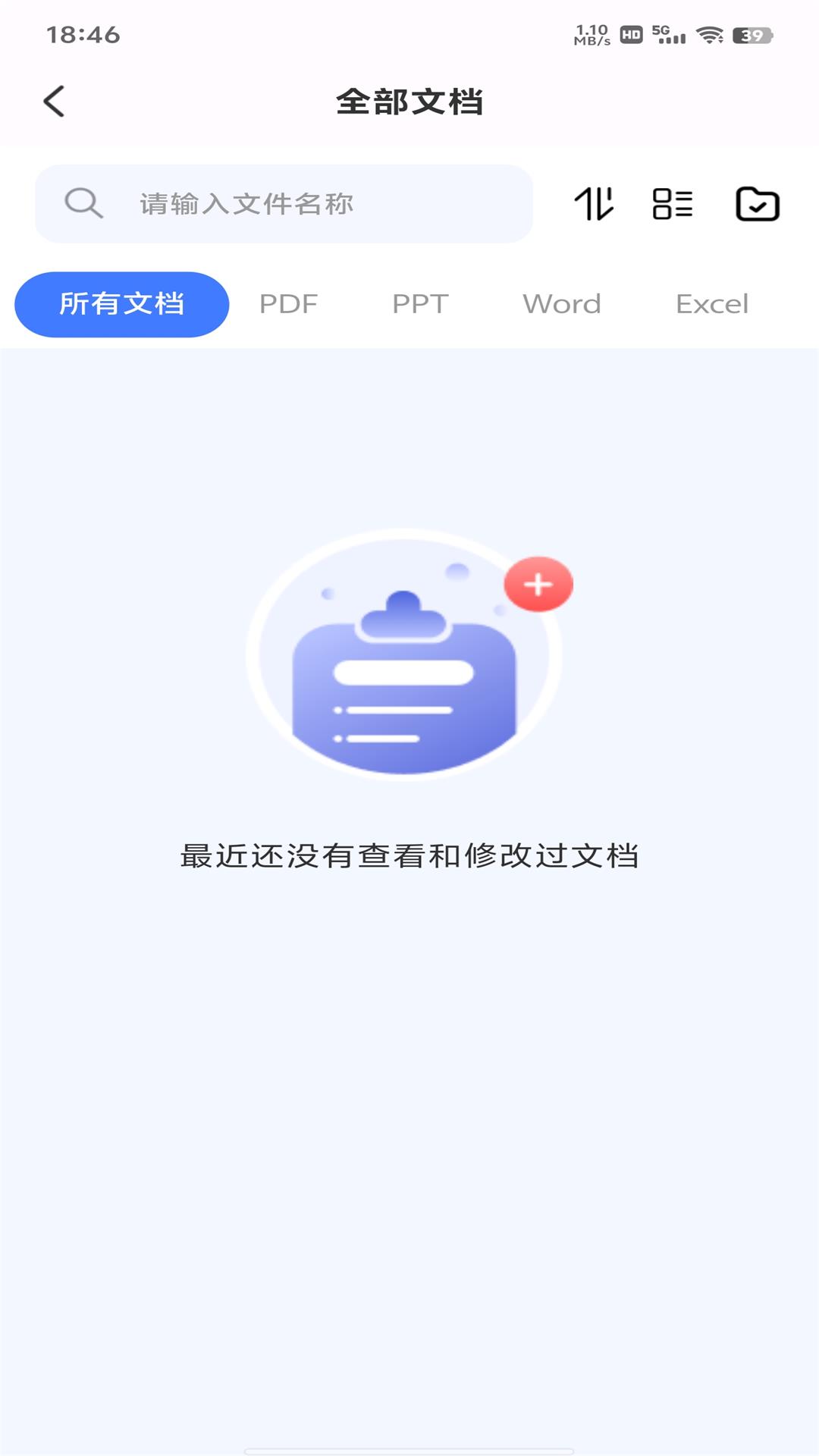Viewport: 819px width, 1456px height.
Task: Tap the empty state message text
Action: (409, 855)
